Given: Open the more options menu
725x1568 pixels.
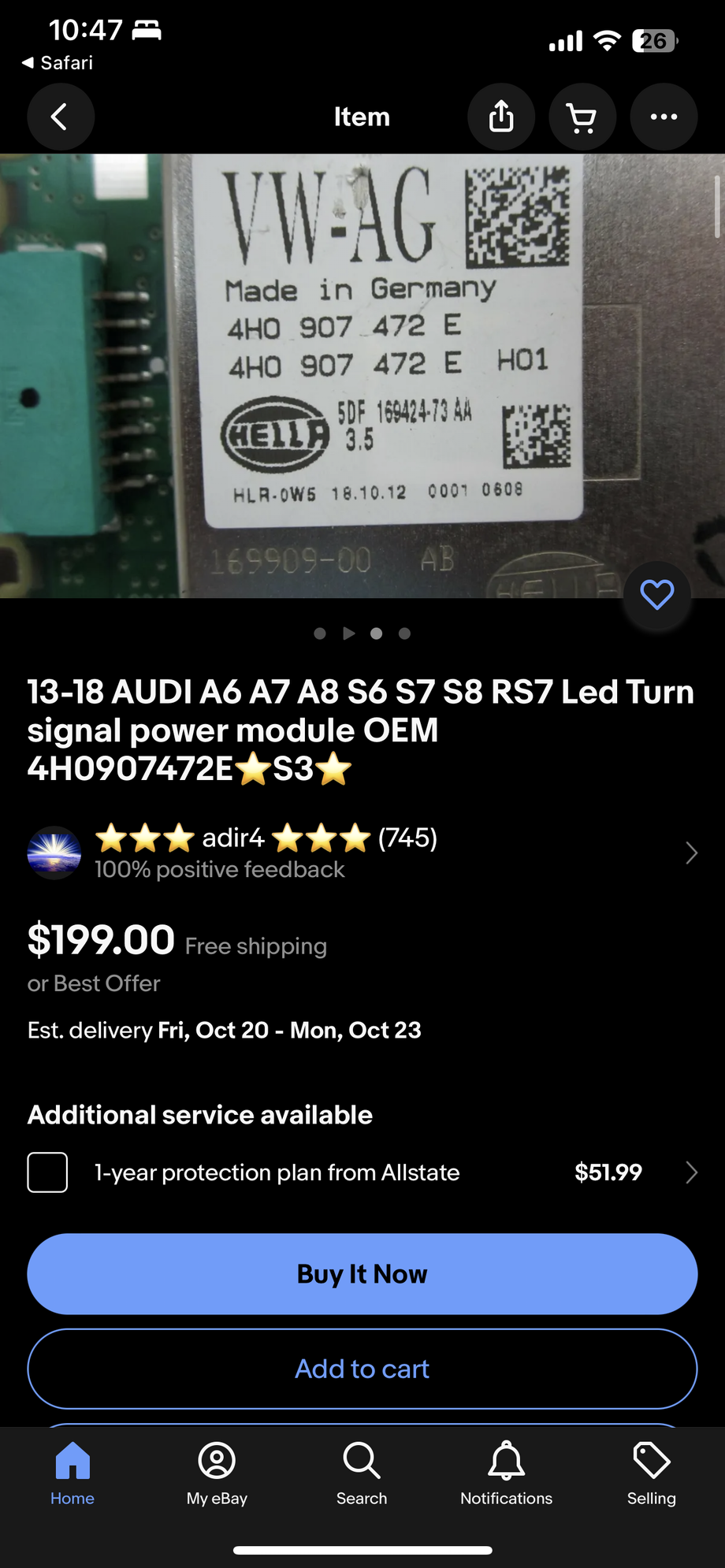Looking at the screenshot, I should [664, 117].
